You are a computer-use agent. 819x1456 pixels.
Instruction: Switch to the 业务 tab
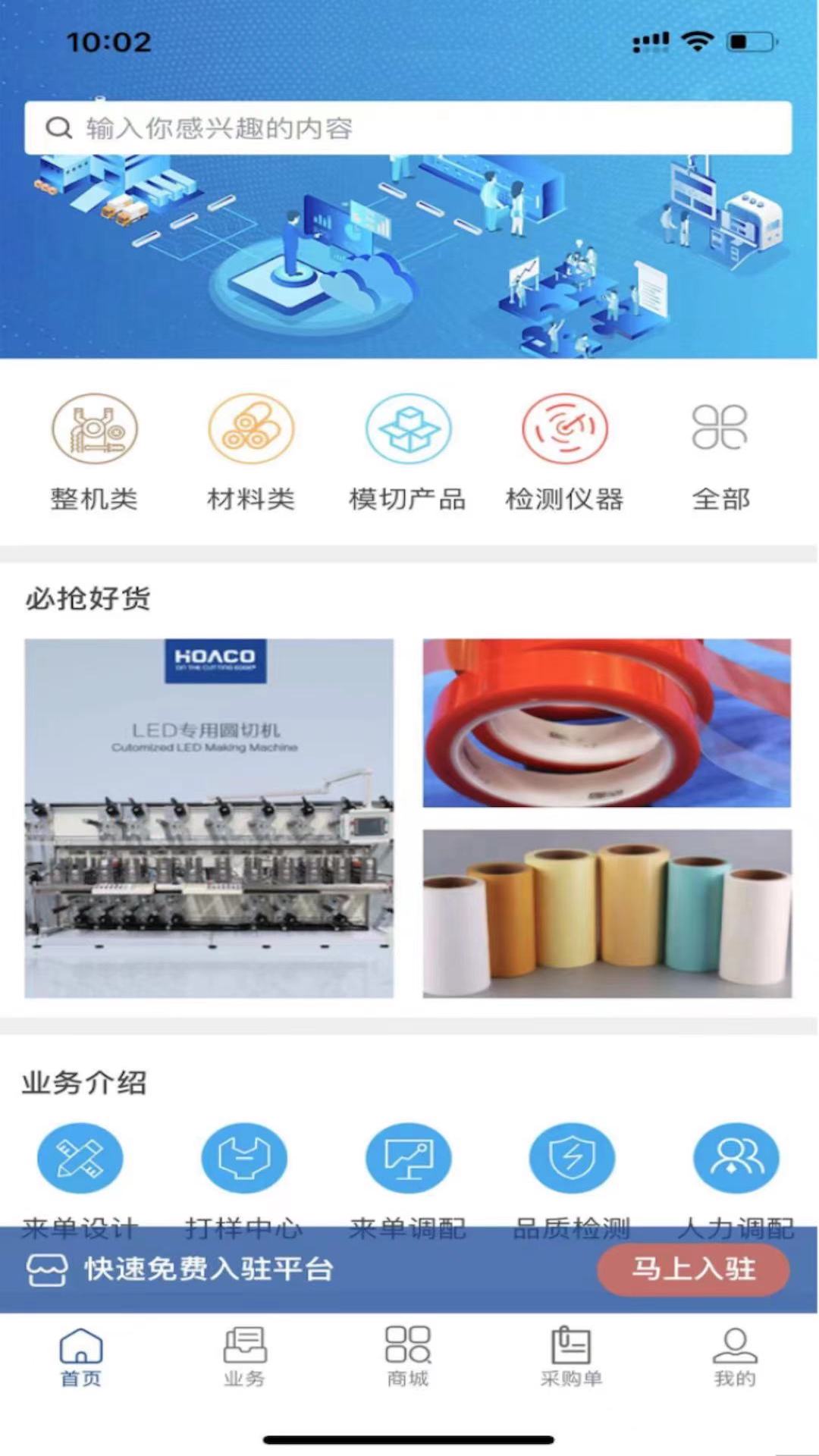245,1357
